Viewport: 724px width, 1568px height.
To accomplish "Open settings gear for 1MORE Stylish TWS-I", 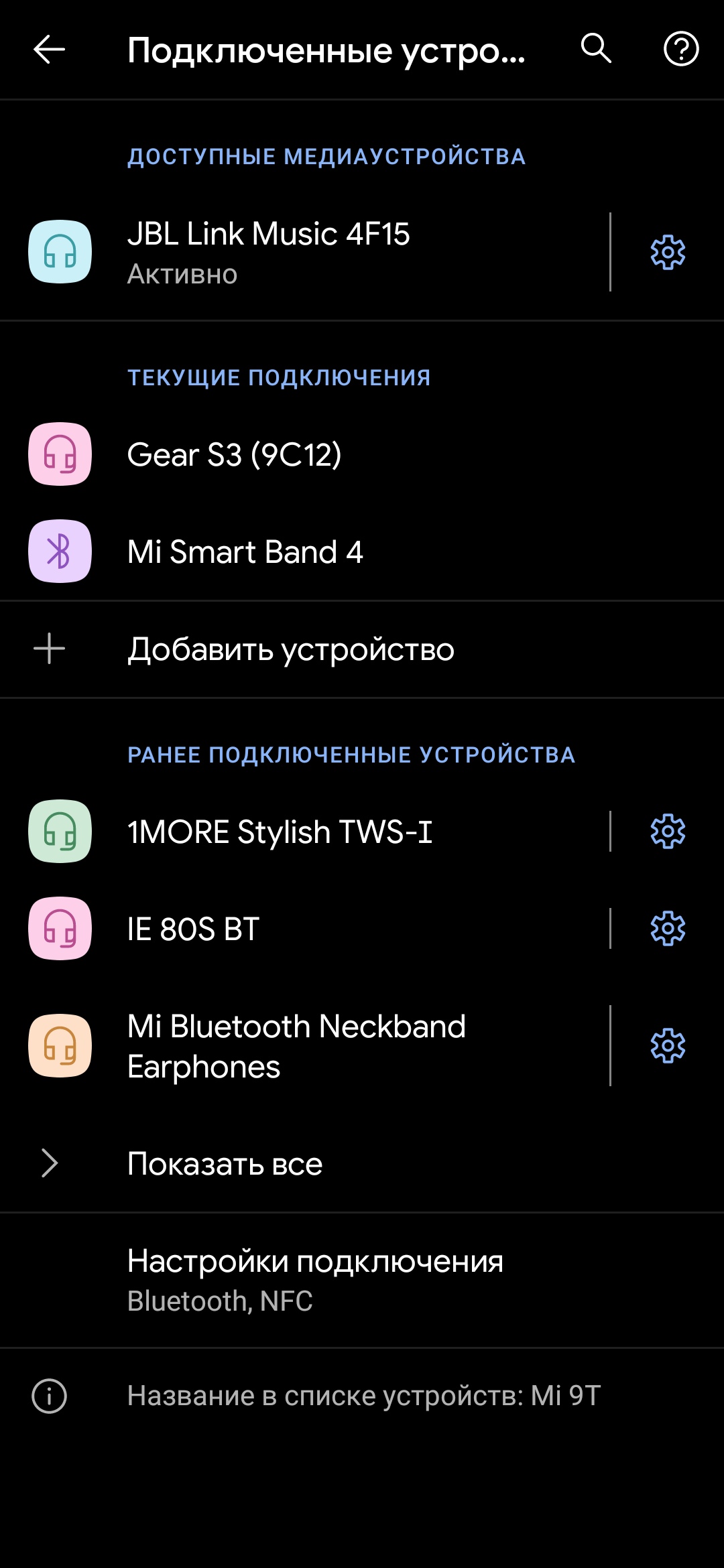I will (x=668, y=832).
